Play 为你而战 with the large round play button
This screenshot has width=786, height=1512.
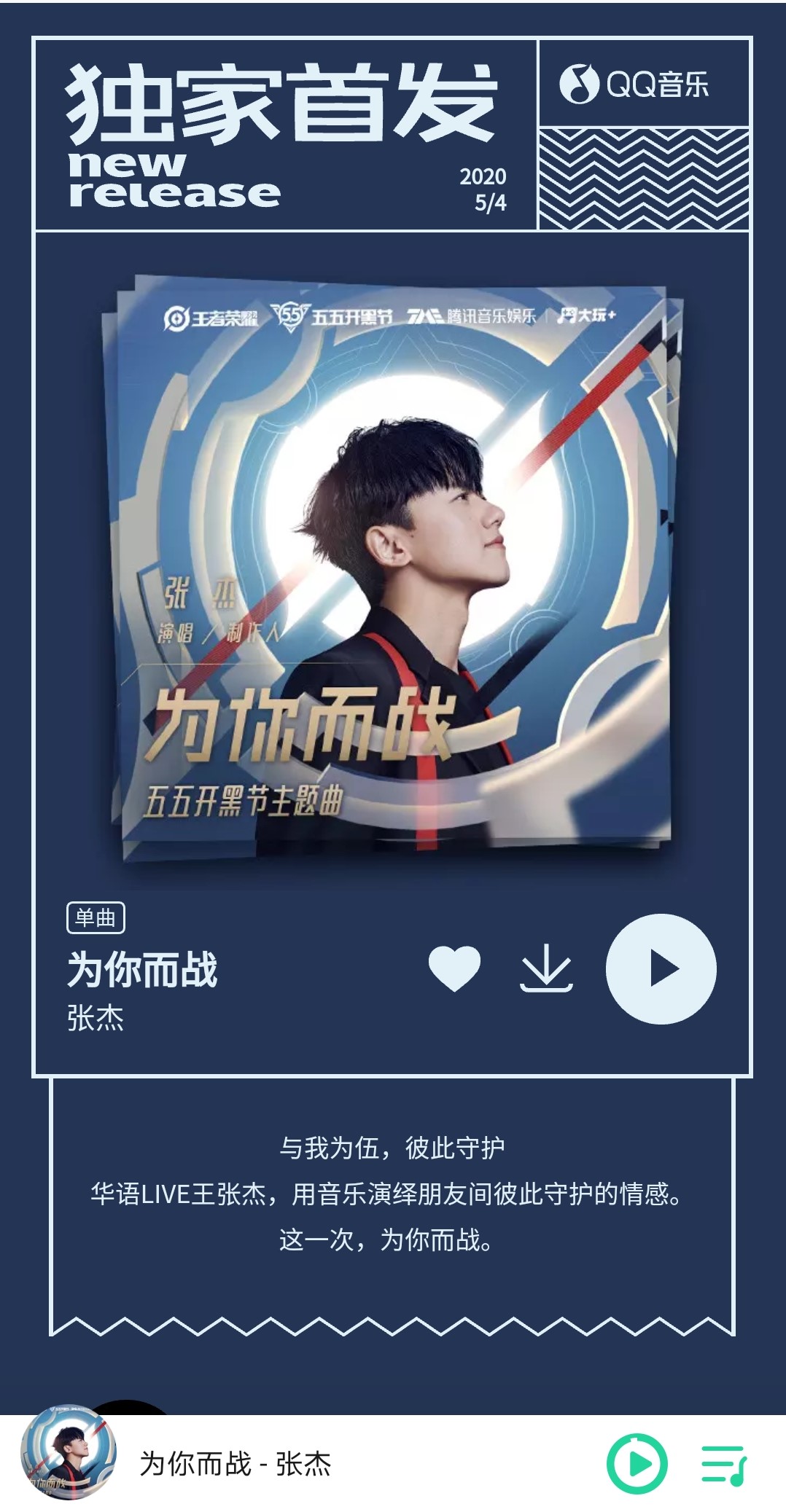pyautogui.click(x=661, y=969)
